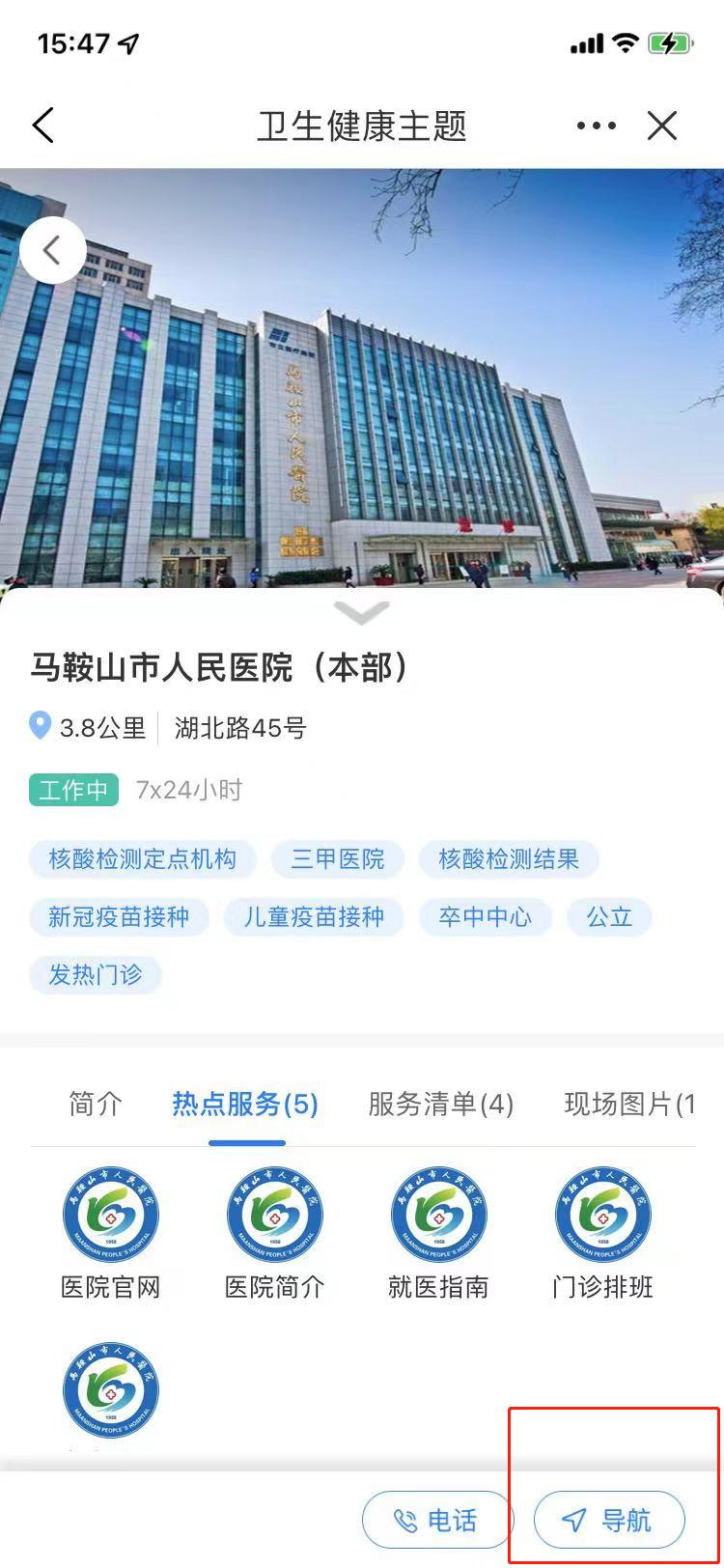Switch to the 服务清单(4) tab
Viewport: 724px width, 1568px height.
pos(440,1104)
